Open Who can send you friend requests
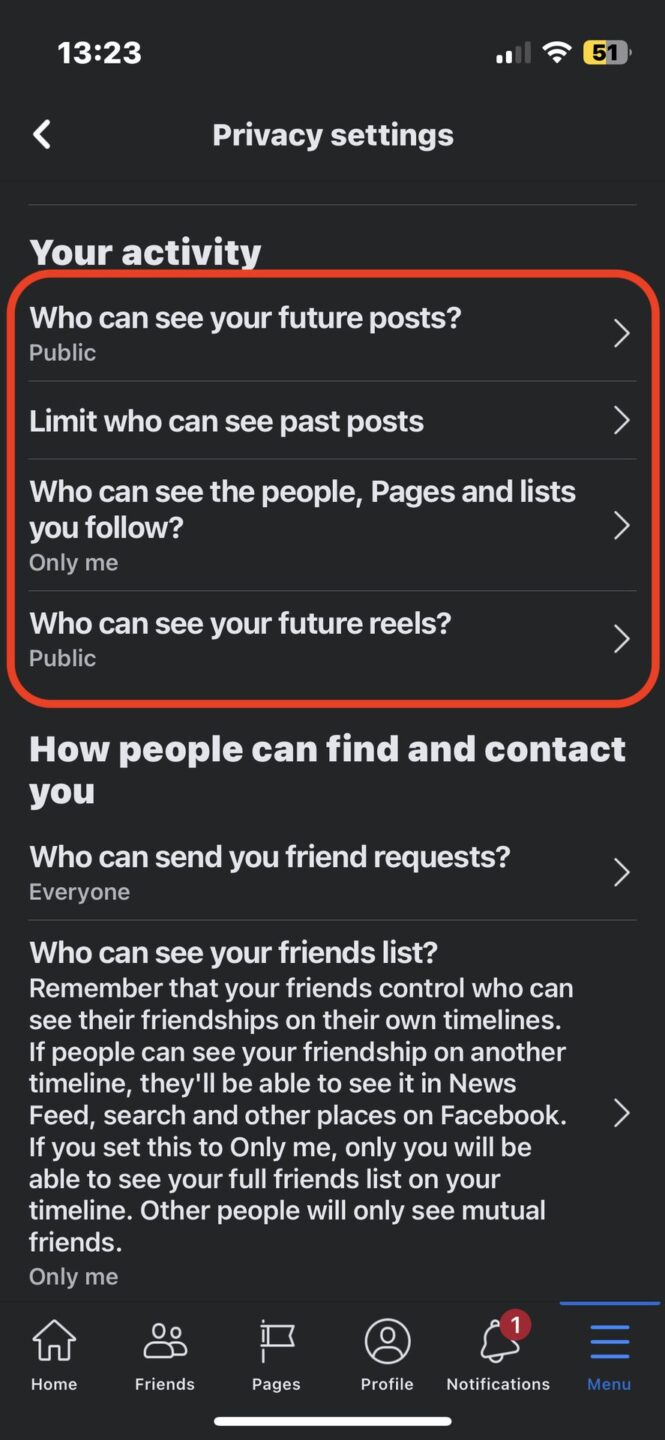Screen dimensions: 665x1440 tap(330, 872)
